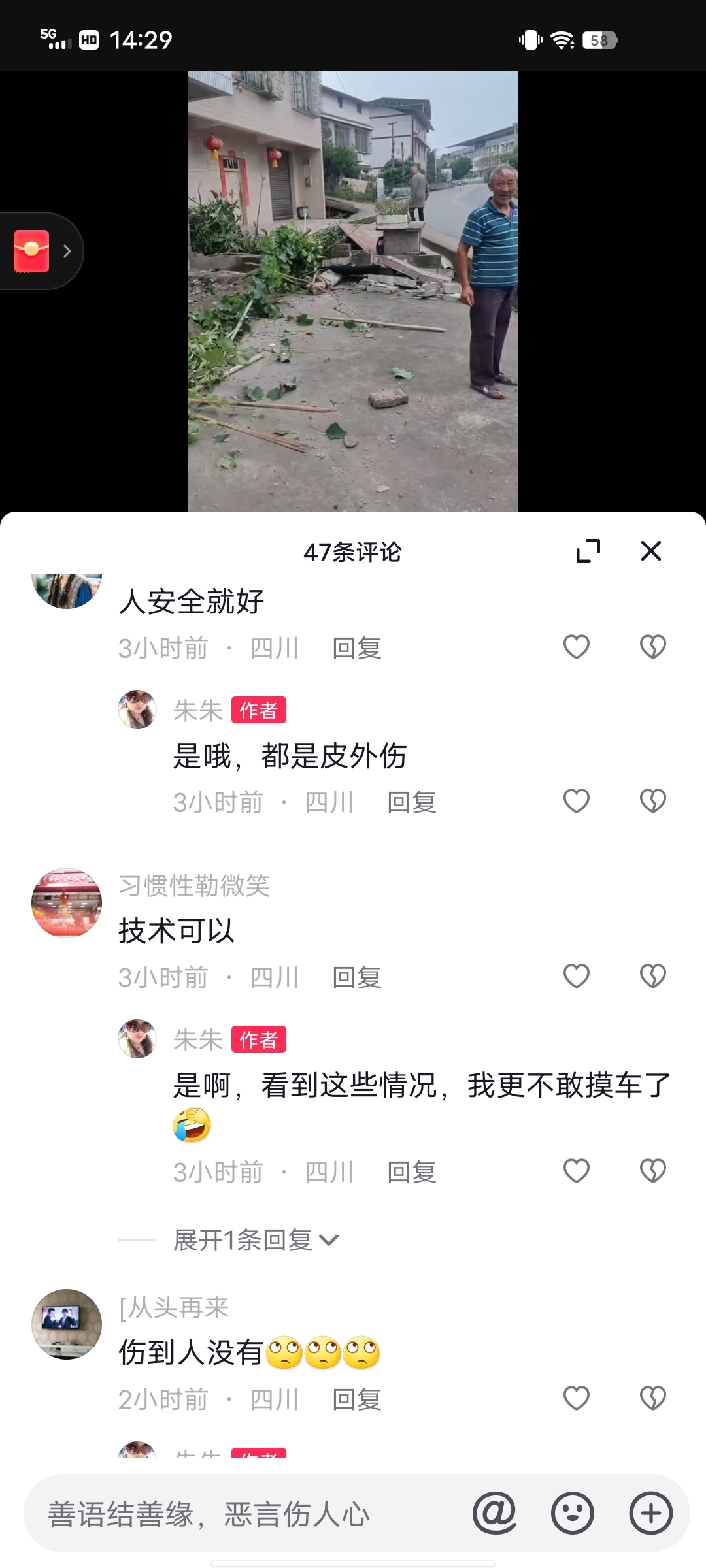This screenshot has width=706, height=1568.
Task: Open the plus attachment menu
Action: (x=650, y=1513)
